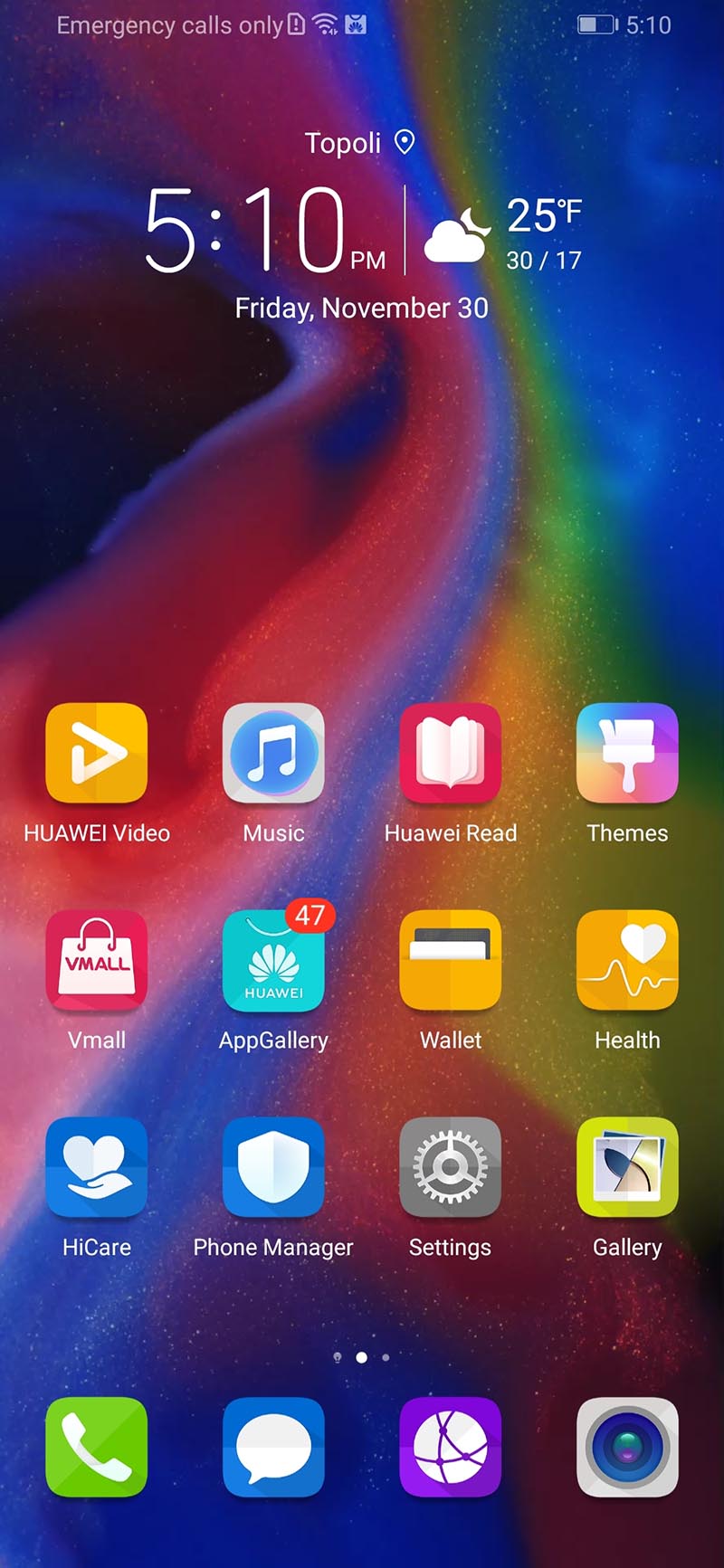
Task: Open the Messages app in the dock
Action: pos(273,1447)
